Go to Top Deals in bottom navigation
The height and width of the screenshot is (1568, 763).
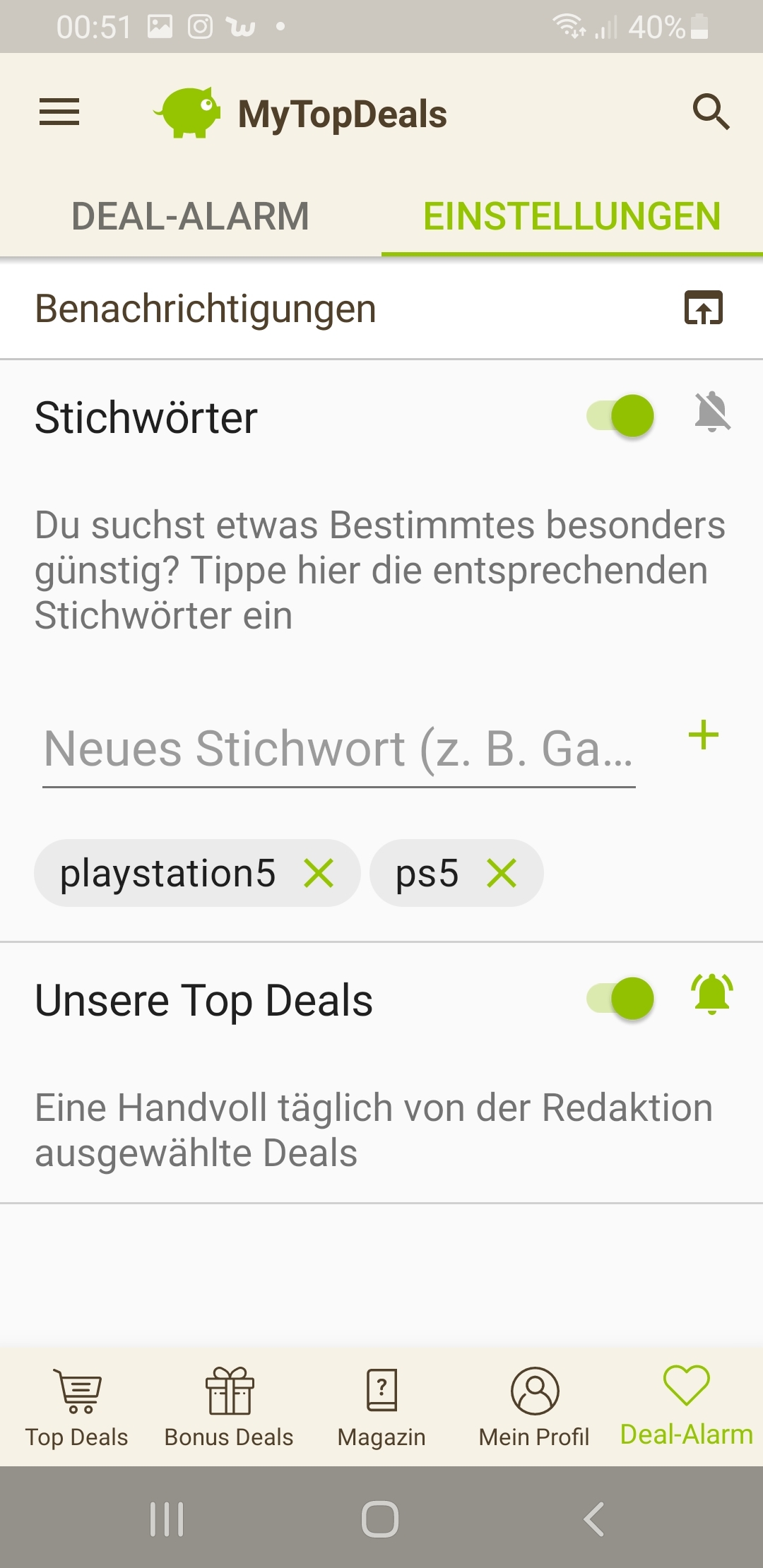[x=77, y=1407]
